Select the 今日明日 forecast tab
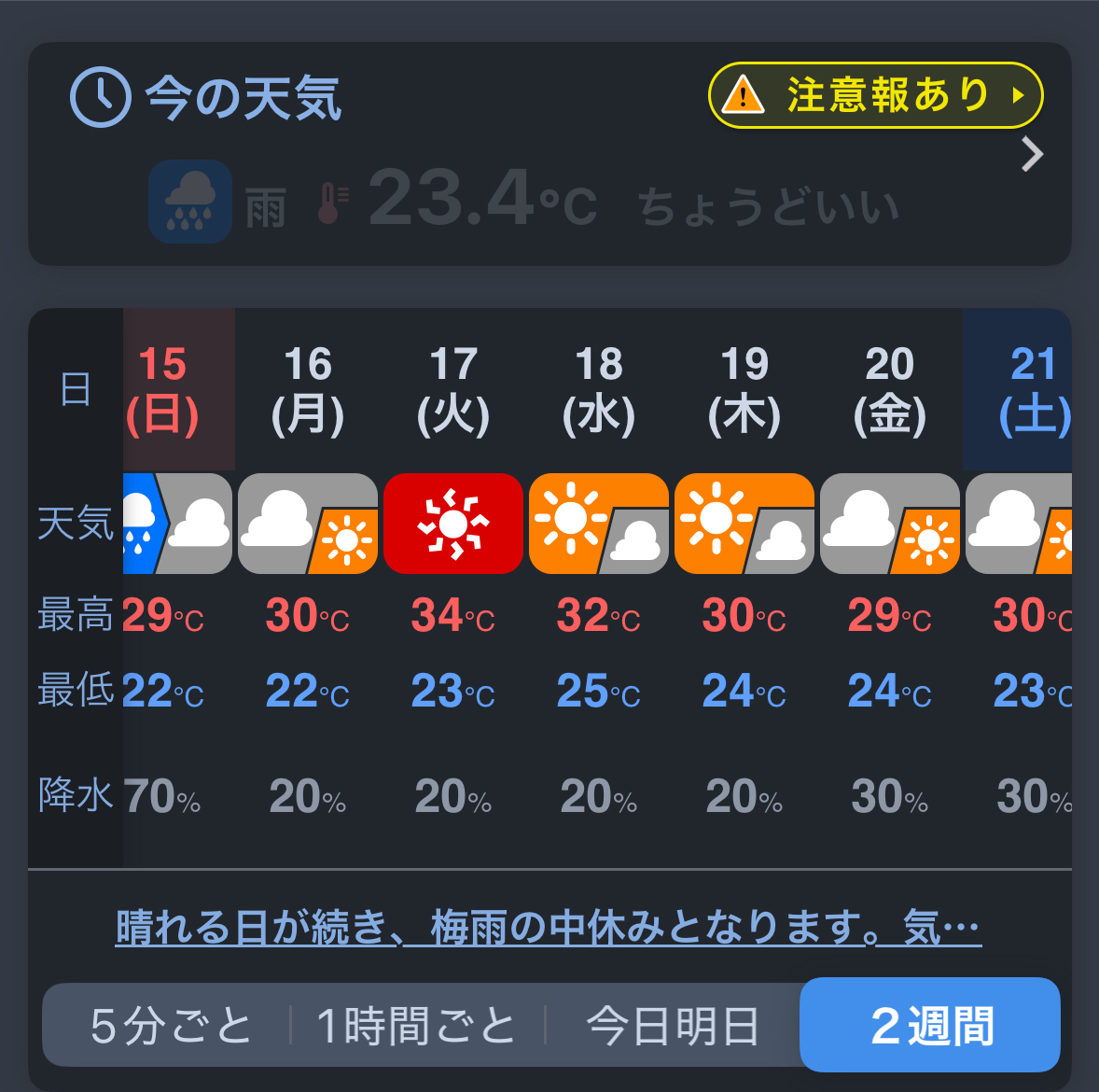 [672, 1026]
